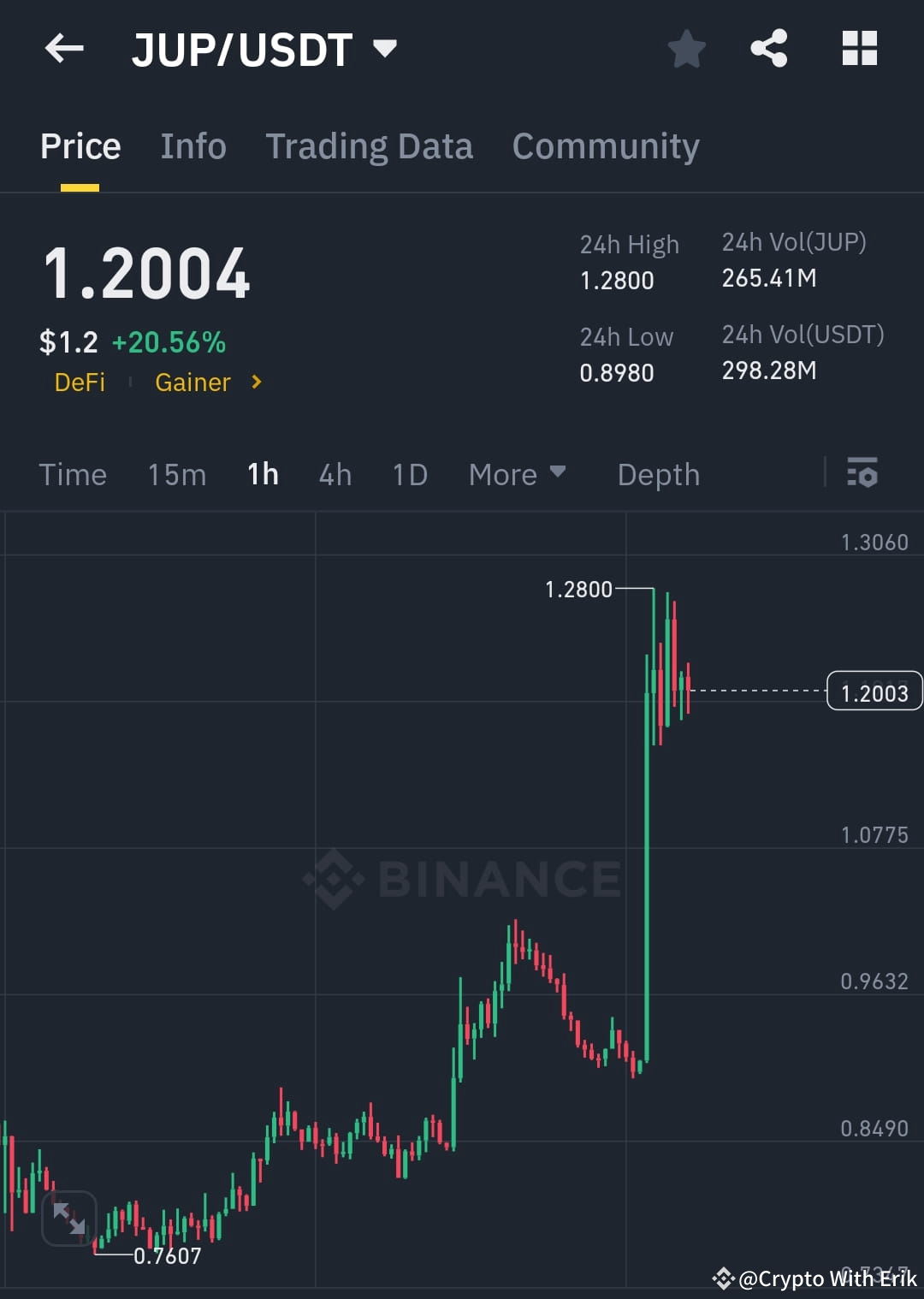The height and width of the screenshot is (1299, 924).
Task: Expand the Gainer chevron
Action: pyautogui.click(x=256, y=383)
